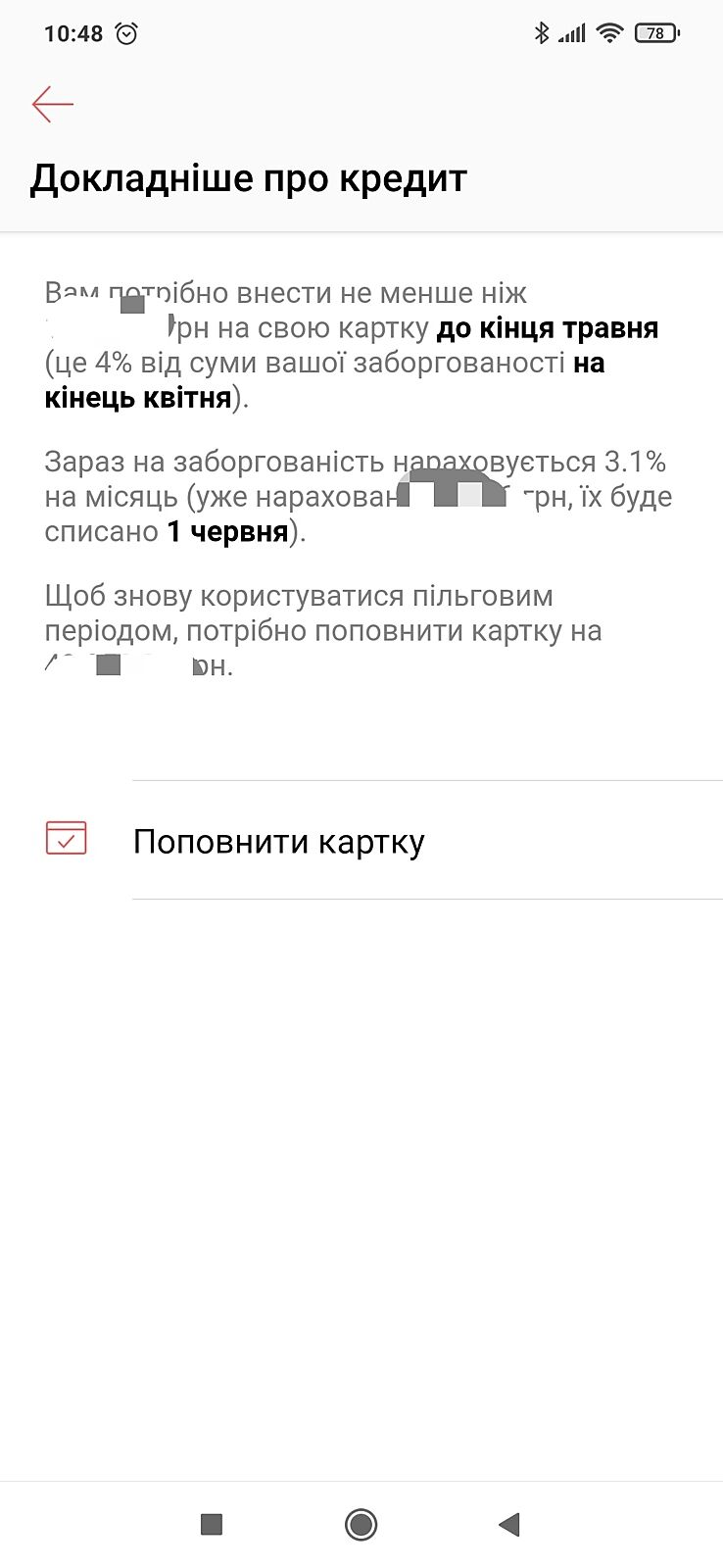Viewport: 723px width, 1568px height.
Task: Tap the system home button
Action: pos(361,1524)
